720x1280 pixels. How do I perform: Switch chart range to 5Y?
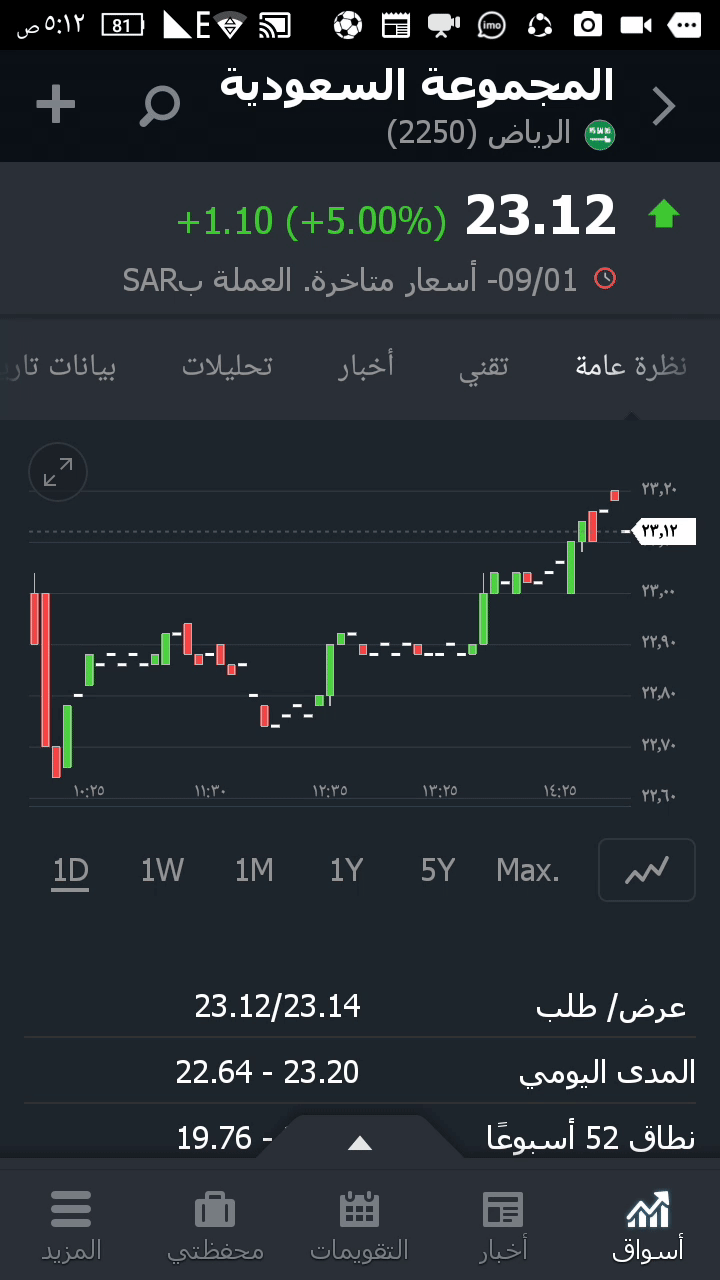pyautogui.click(x=438, y=871)
